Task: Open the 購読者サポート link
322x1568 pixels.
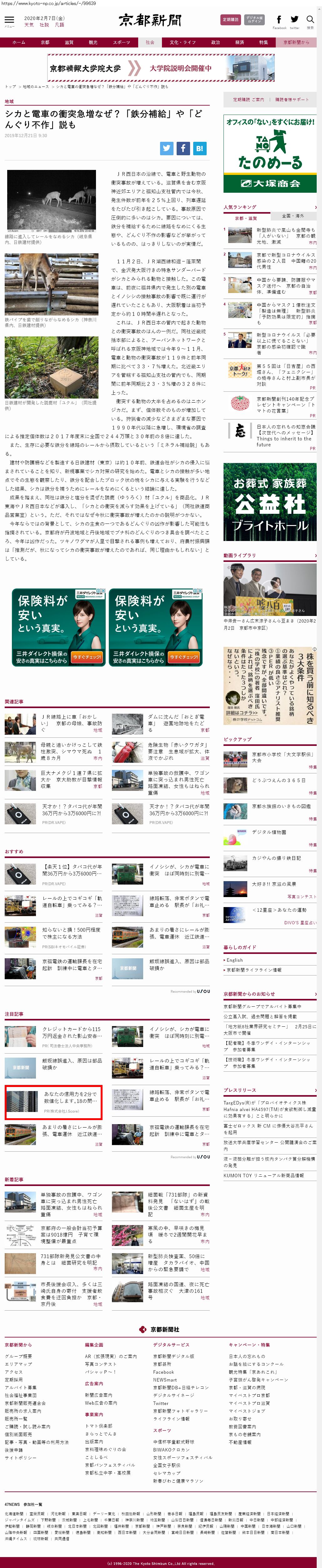Action: pos(292,99)
